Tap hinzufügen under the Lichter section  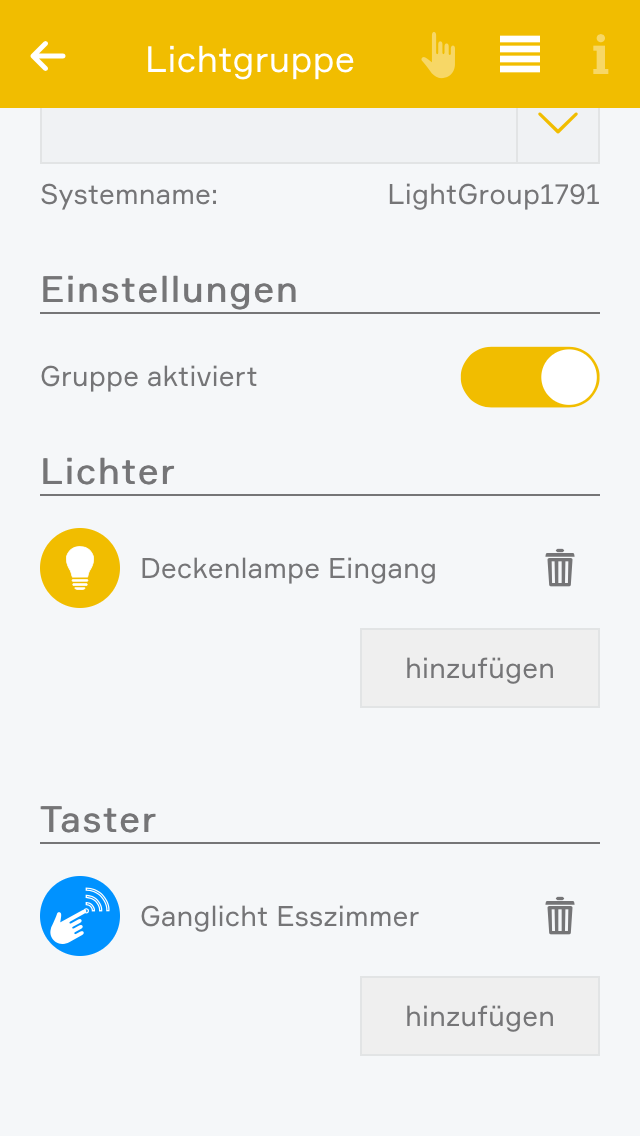[480, 668]
